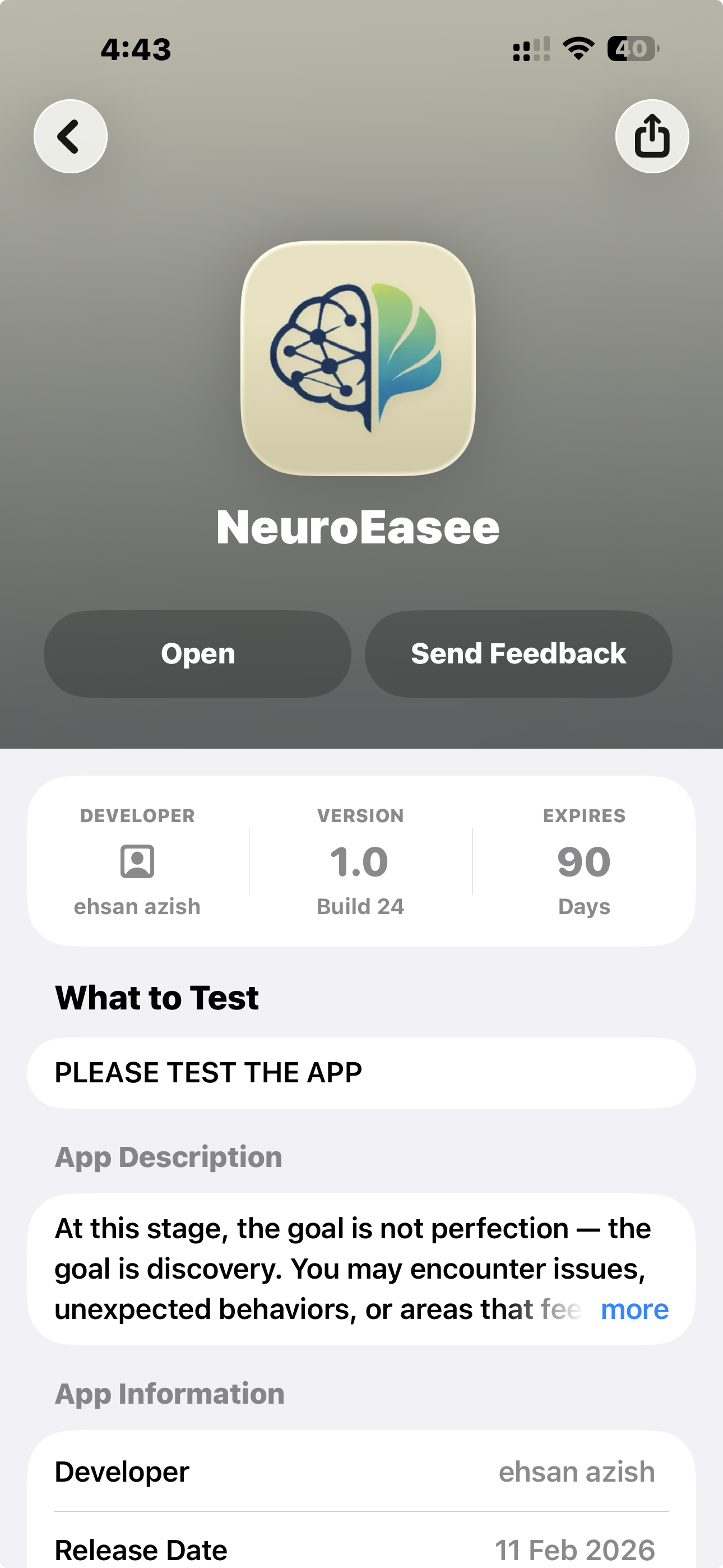
Task: Tap Send Feedback
Action: click(x=518, y=653)
